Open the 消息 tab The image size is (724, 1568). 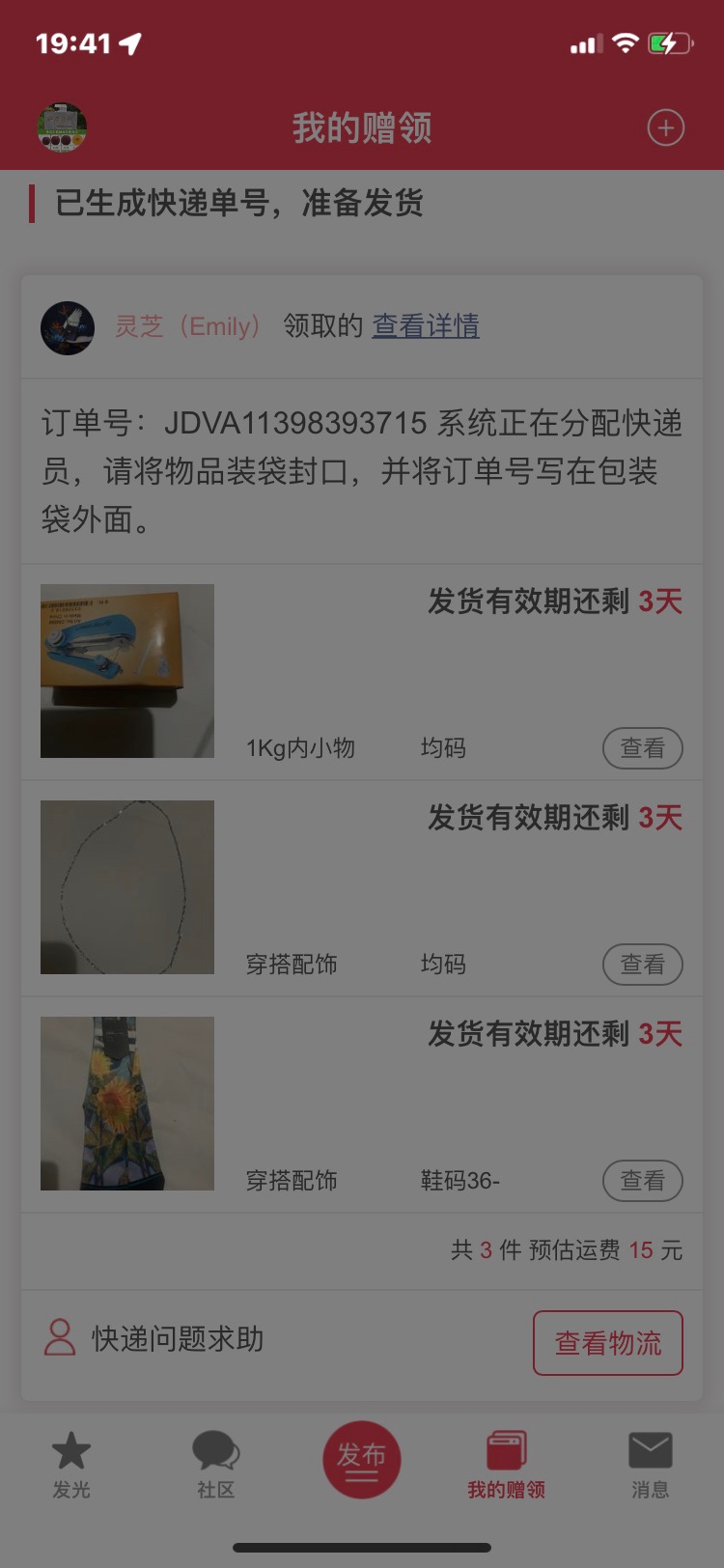coord(651,1466)
